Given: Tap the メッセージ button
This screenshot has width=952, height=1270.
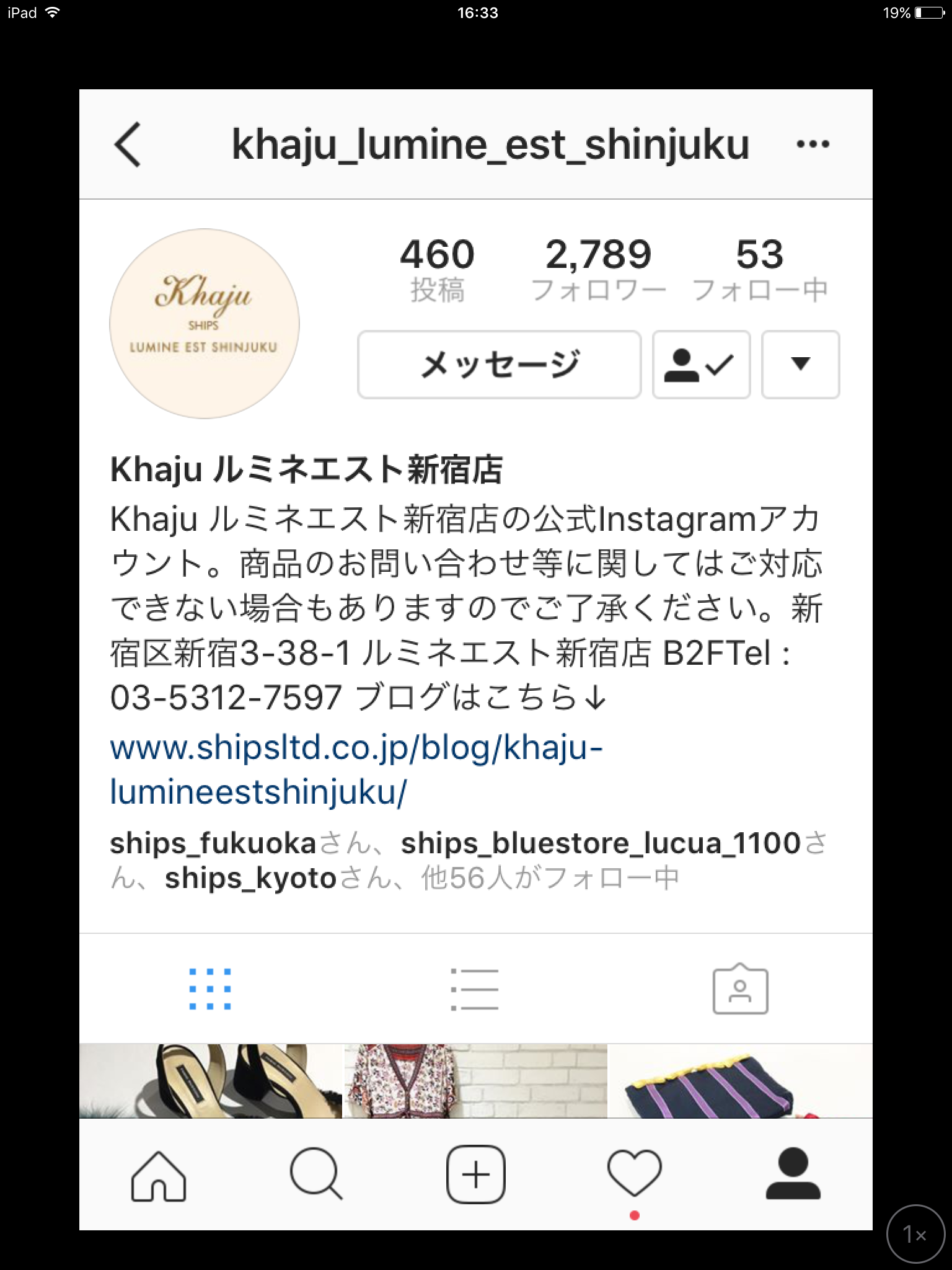Looking at the screenshot, I should (x=499, y=365).
